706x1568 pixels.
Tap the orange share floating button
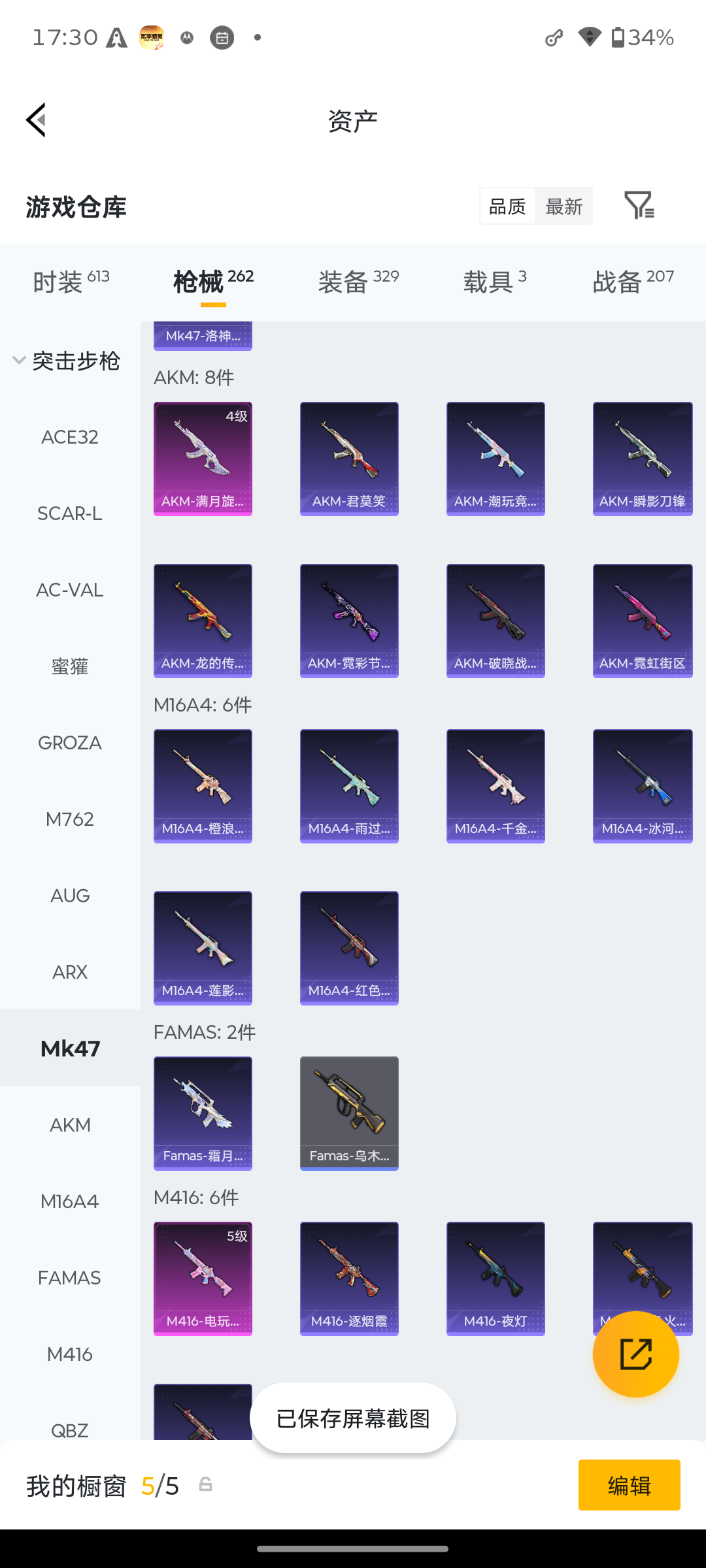click(x=636, y=1354)
